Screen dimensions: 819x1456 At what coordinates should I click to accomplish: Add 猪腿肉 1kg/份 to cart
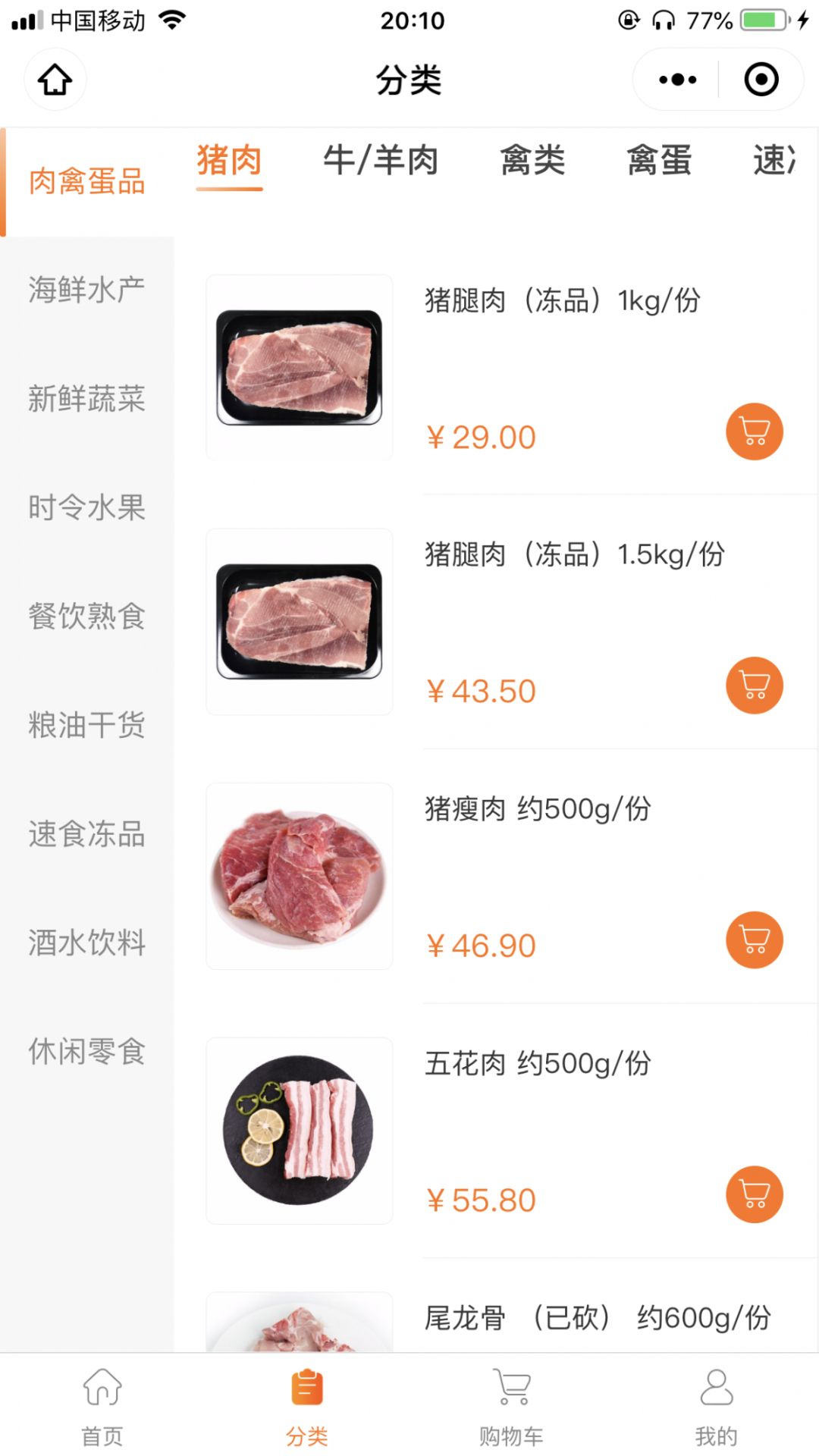pos(755,431)
